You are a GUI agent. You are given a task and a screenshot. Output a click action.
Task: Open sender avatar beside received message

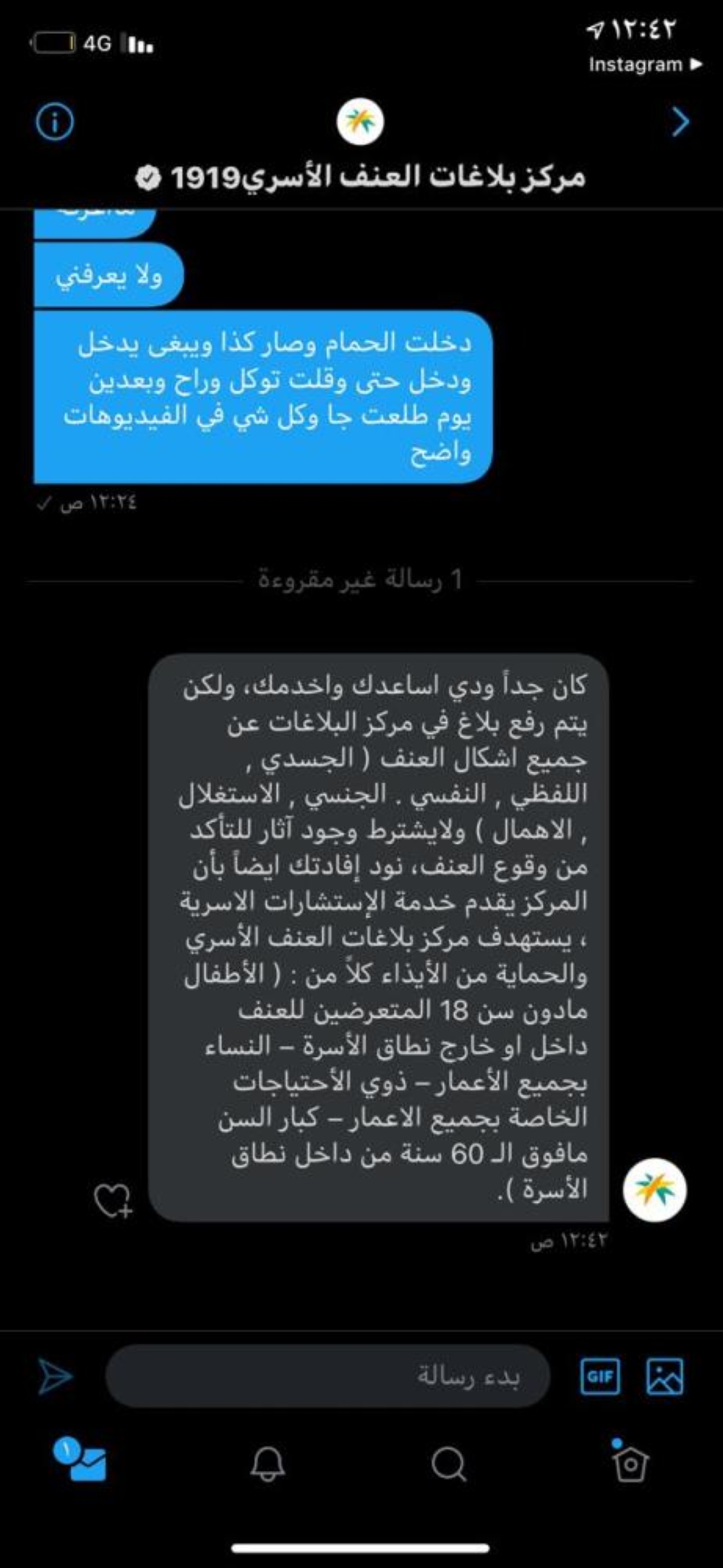[x=655, y=1189]
